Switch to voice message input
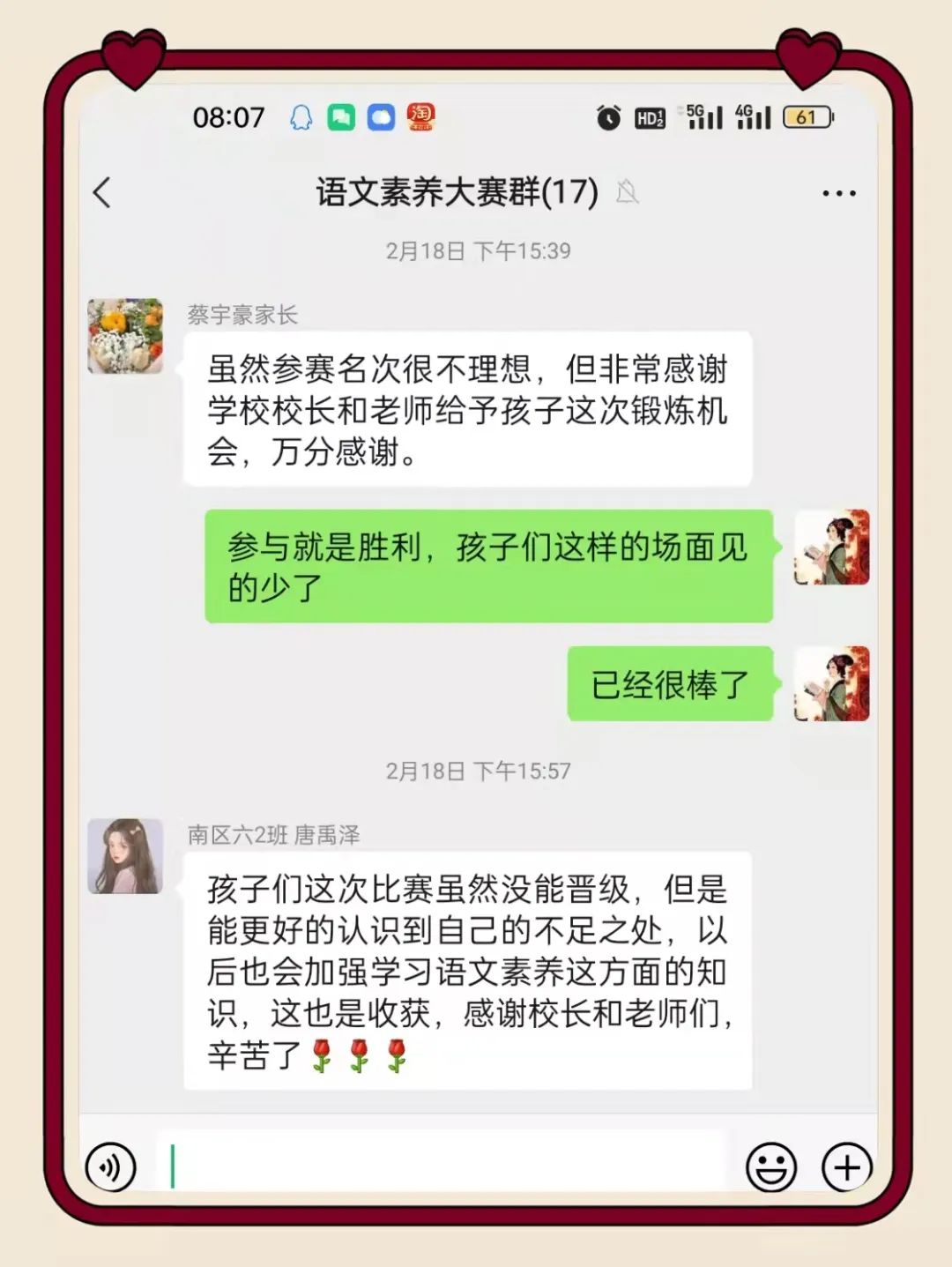Viewport: 952px width, 1267px height. pyautogui.click(x=110, y=1167)
